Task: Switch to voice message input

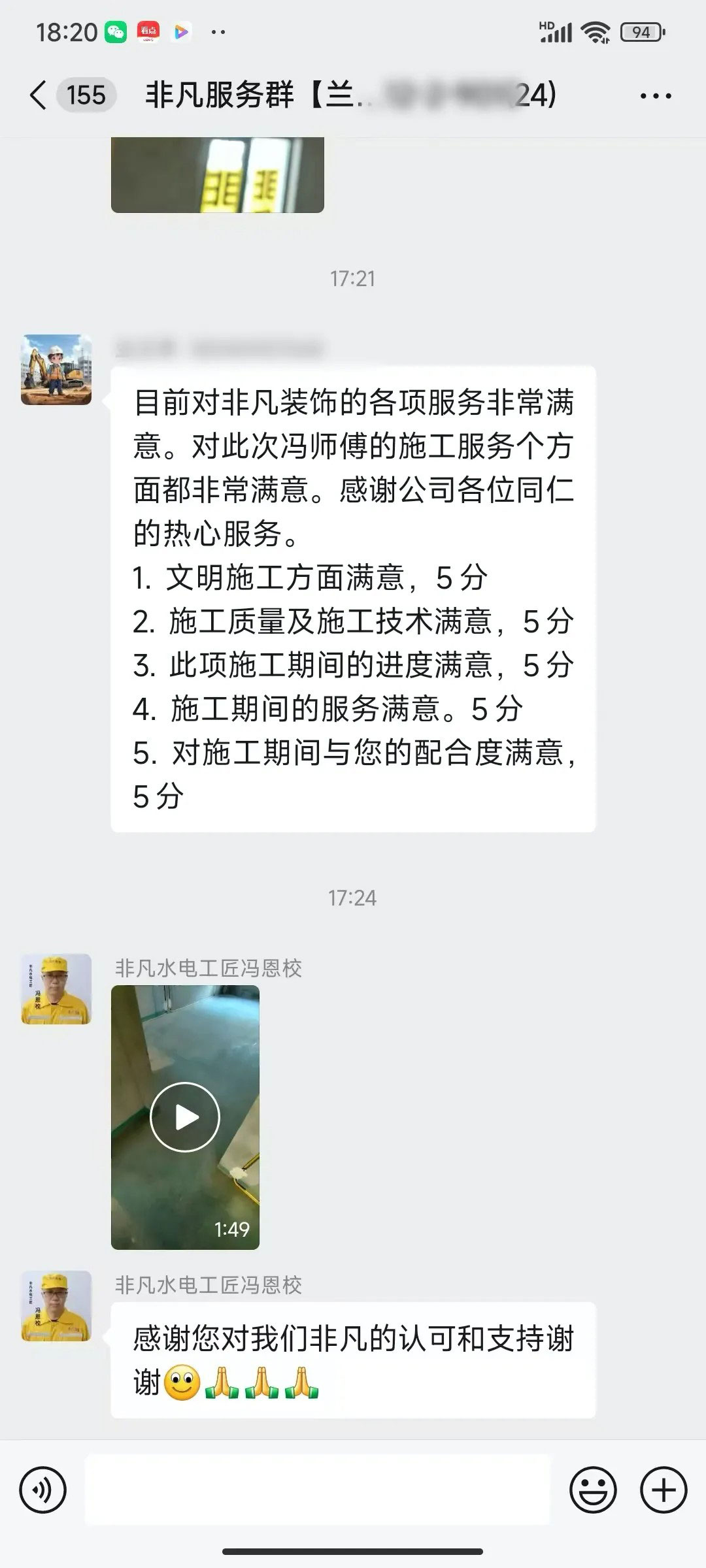Action: [43, 1490]
